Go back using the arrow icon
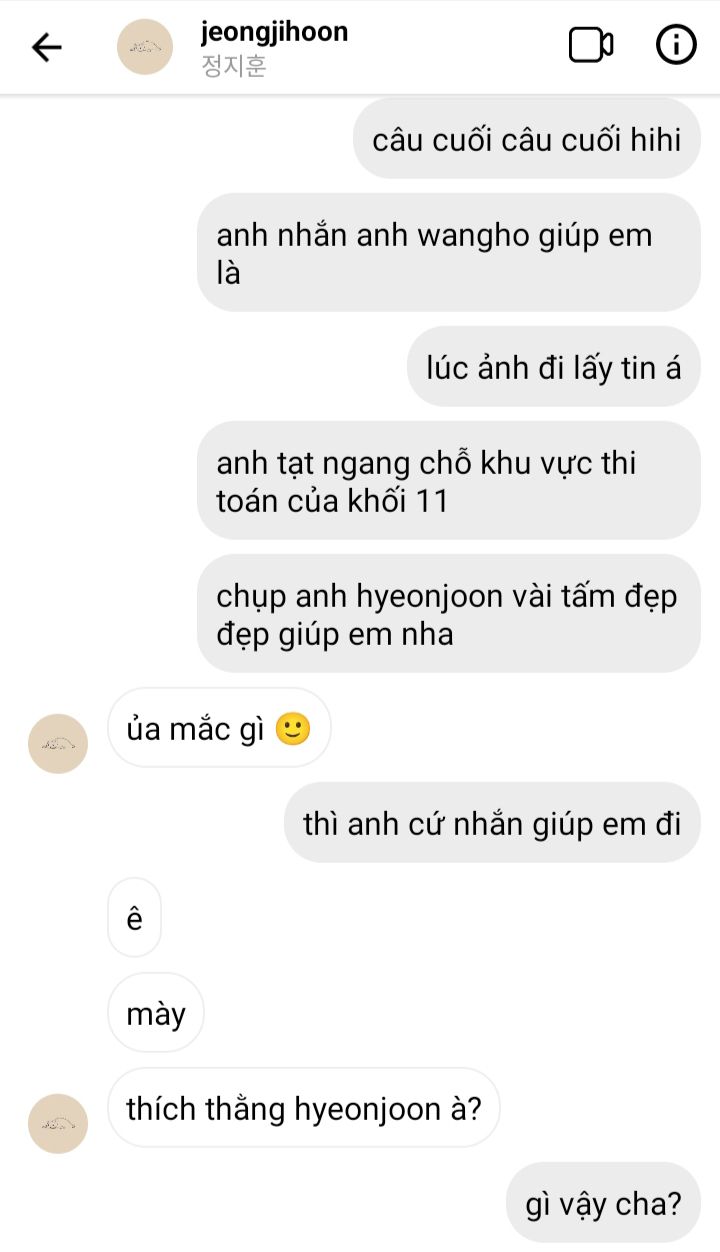Viewport: 720px width, 1252px height. pyautogui.click(x=47, y=47)
